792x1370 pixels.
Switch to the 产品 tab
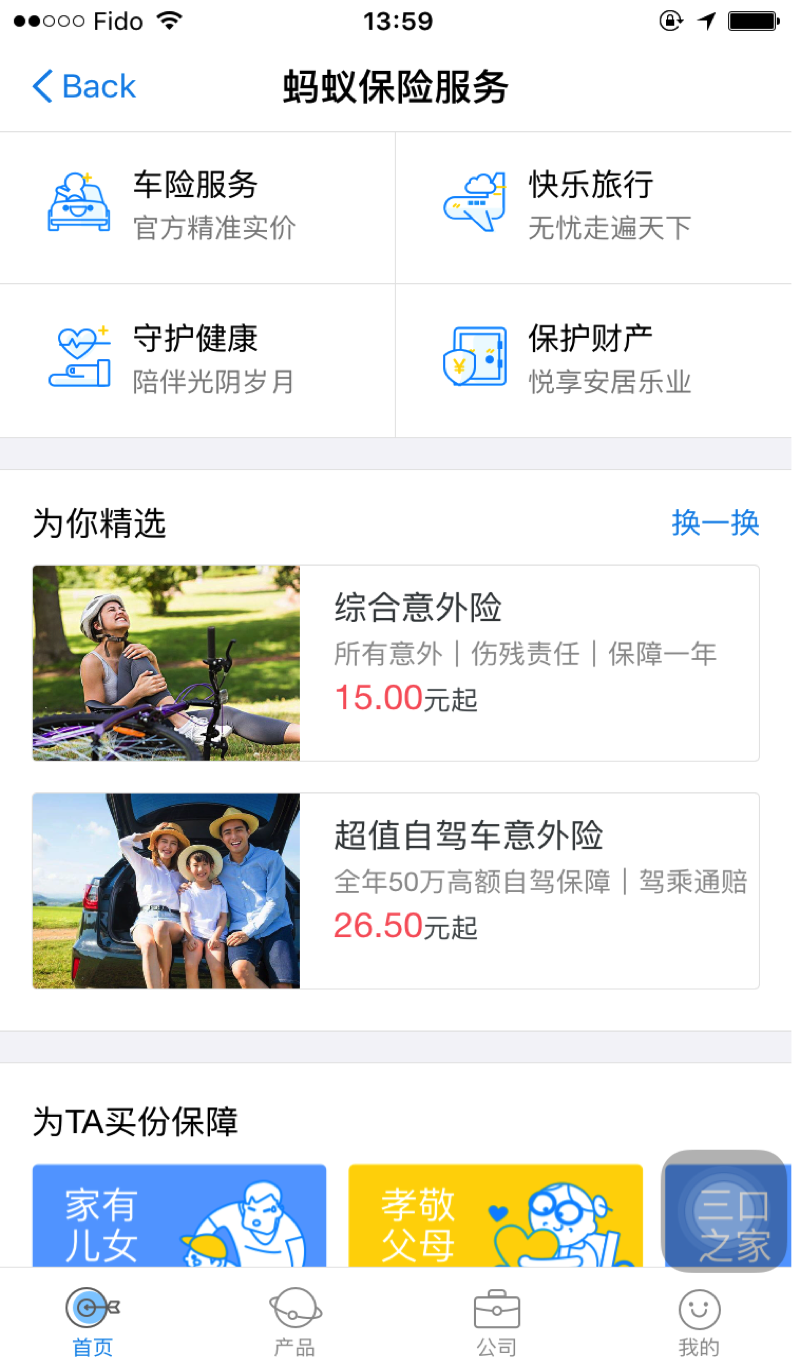point(295,1322)
